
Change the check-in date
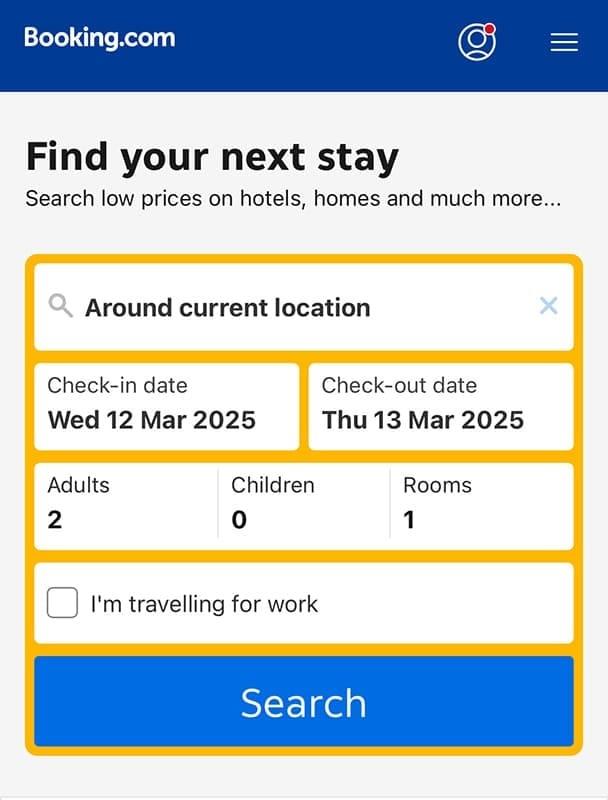(x=166, y=405)
